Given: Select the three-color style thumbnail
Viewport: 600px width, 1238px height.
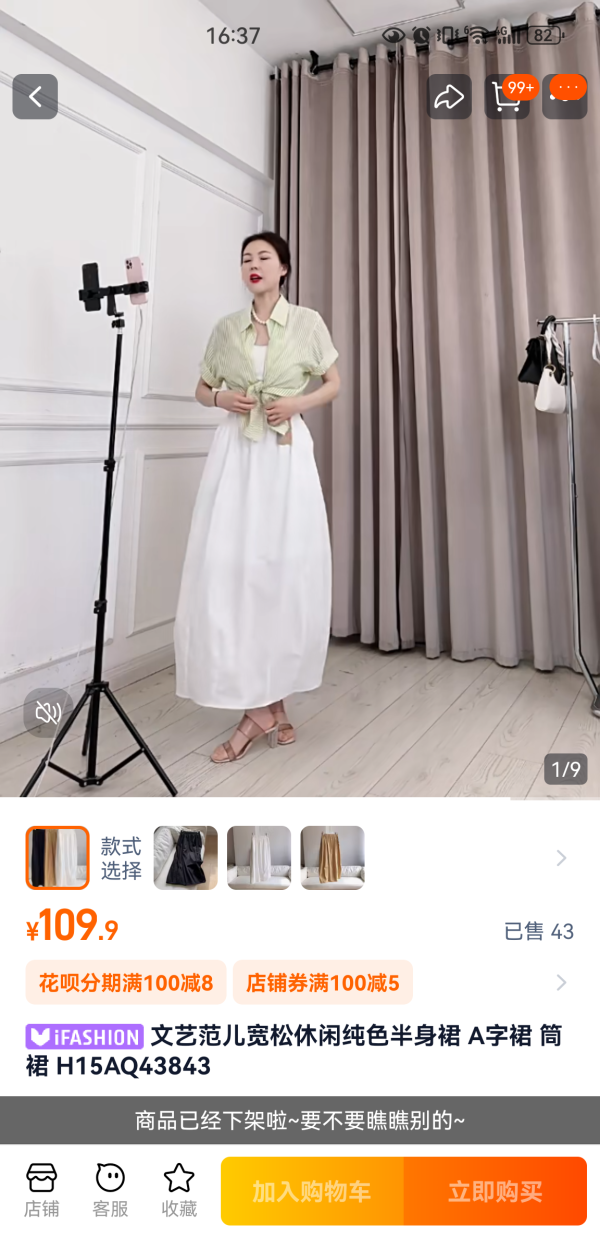Looking at the screenshot, I should [x=58, y=858].
